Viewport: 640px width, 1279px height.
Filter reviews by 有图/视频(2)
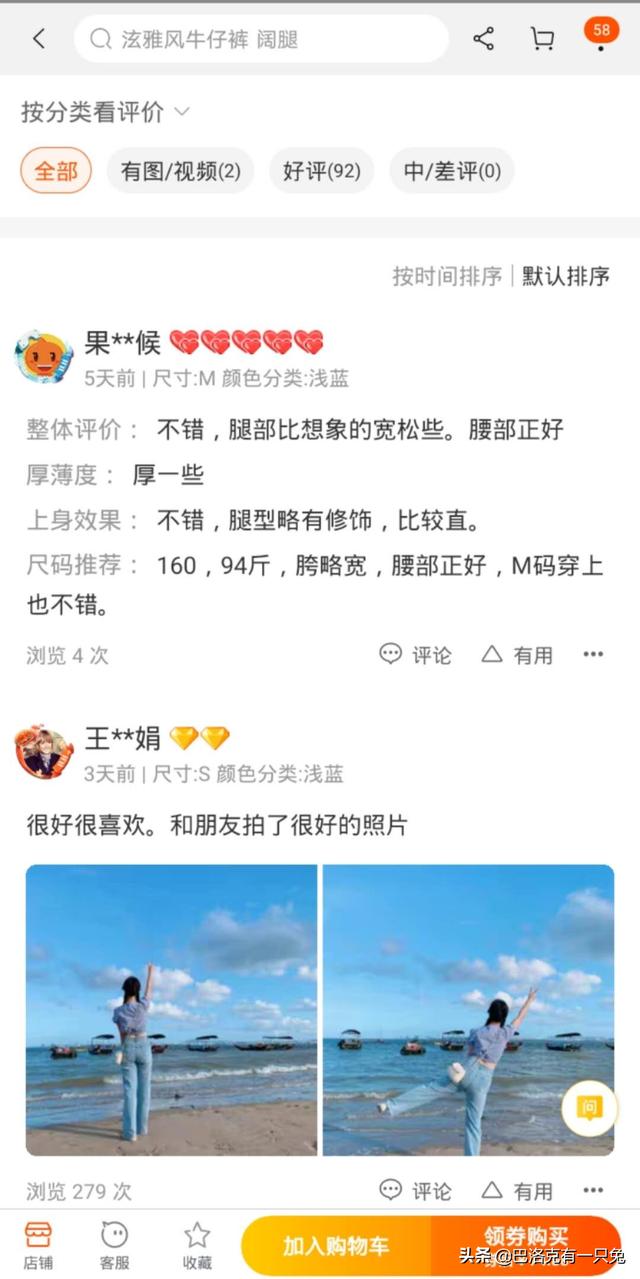(x=180, y=171)
